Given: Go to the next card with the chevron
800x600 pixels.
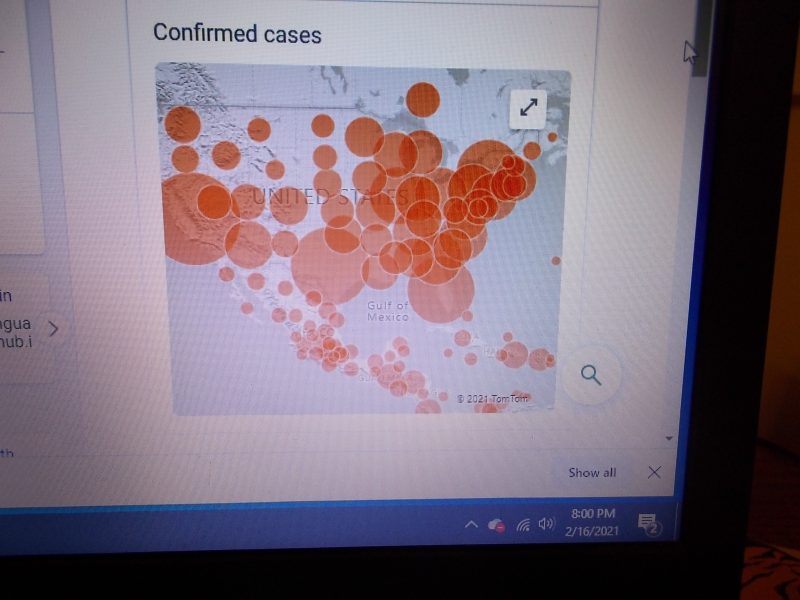Looking at the screenshot, I should (53, 327).
